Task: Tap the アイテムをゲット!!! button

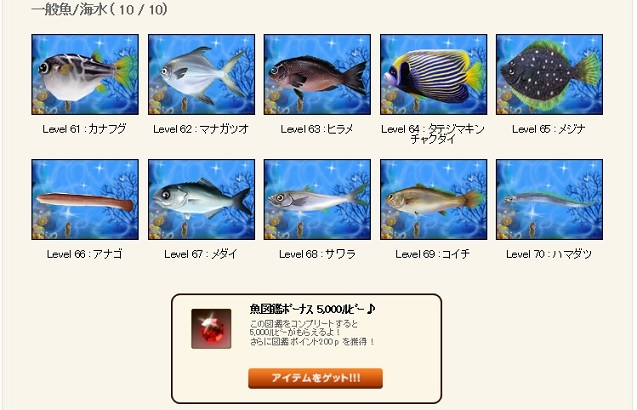Action: 315,378
